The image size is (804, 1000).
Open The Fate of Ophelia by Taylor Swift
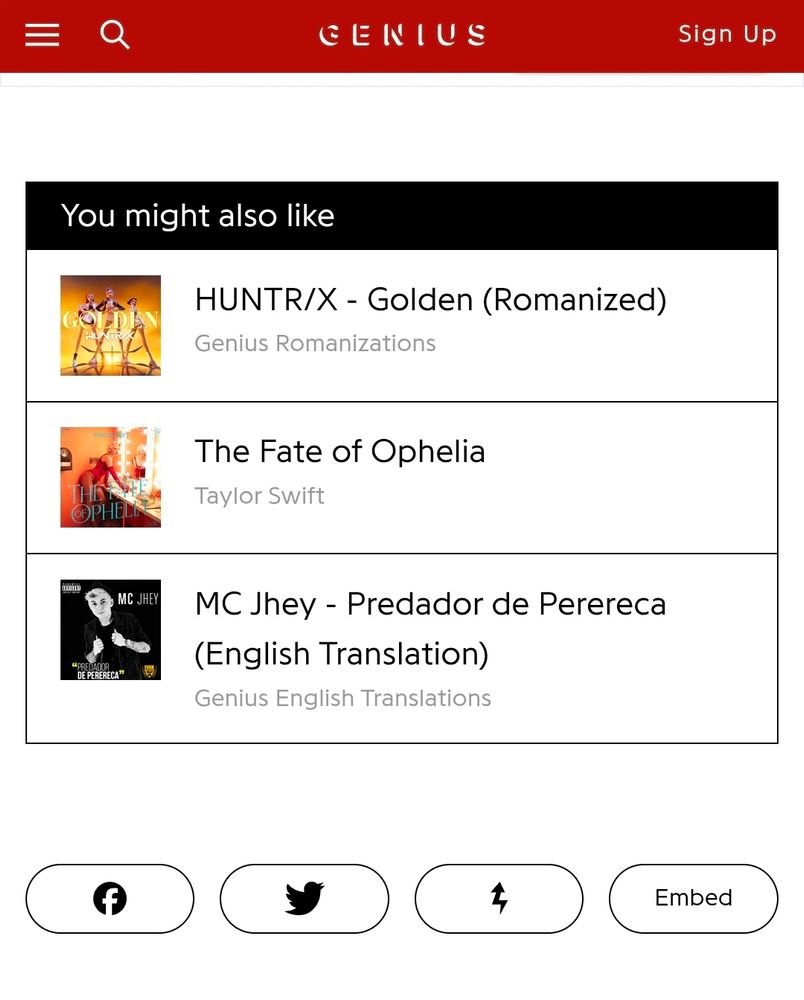tap(340, 452)
